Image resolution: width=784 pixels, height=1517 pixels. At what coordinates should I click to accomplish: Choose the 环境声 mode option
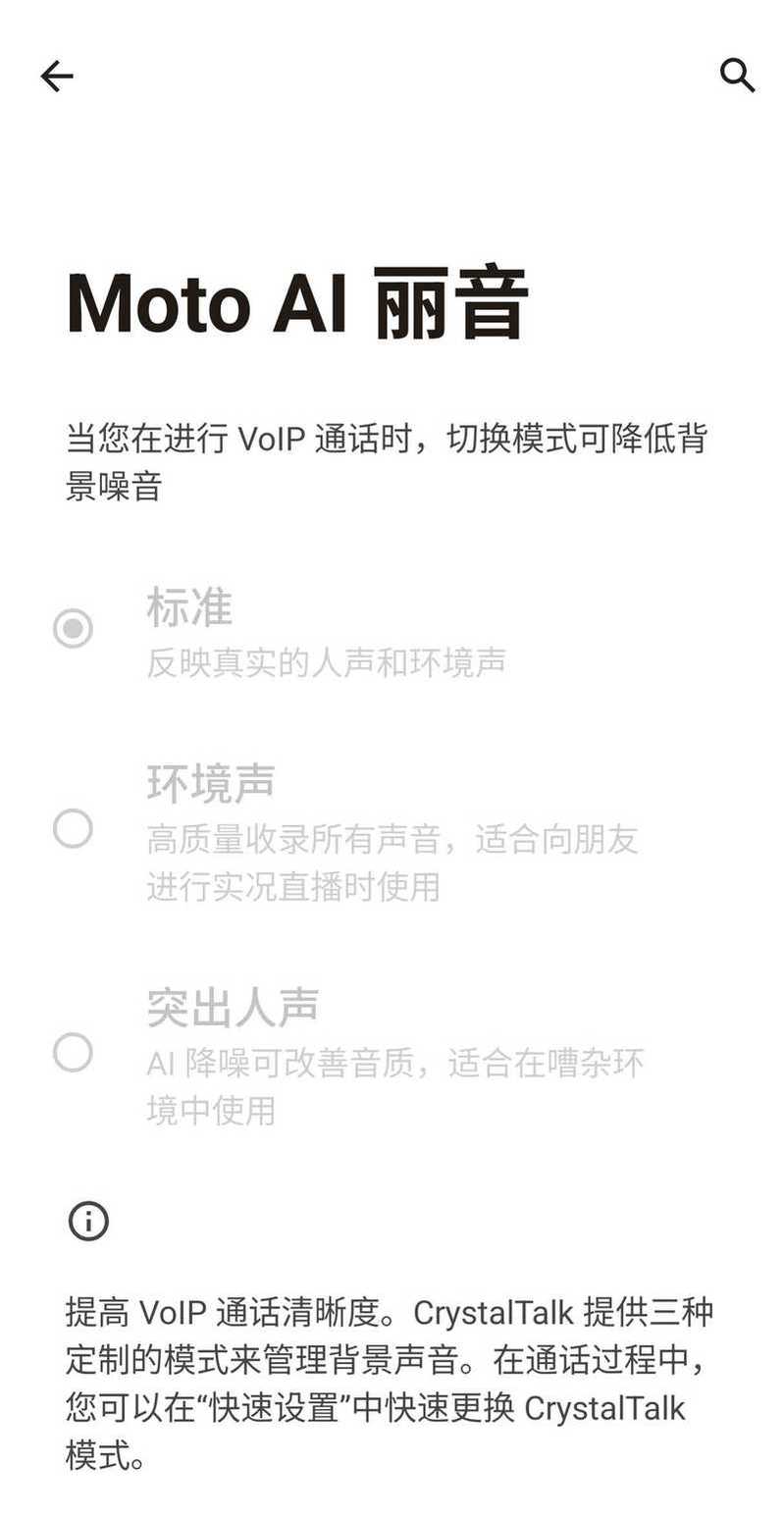point(74,829)
